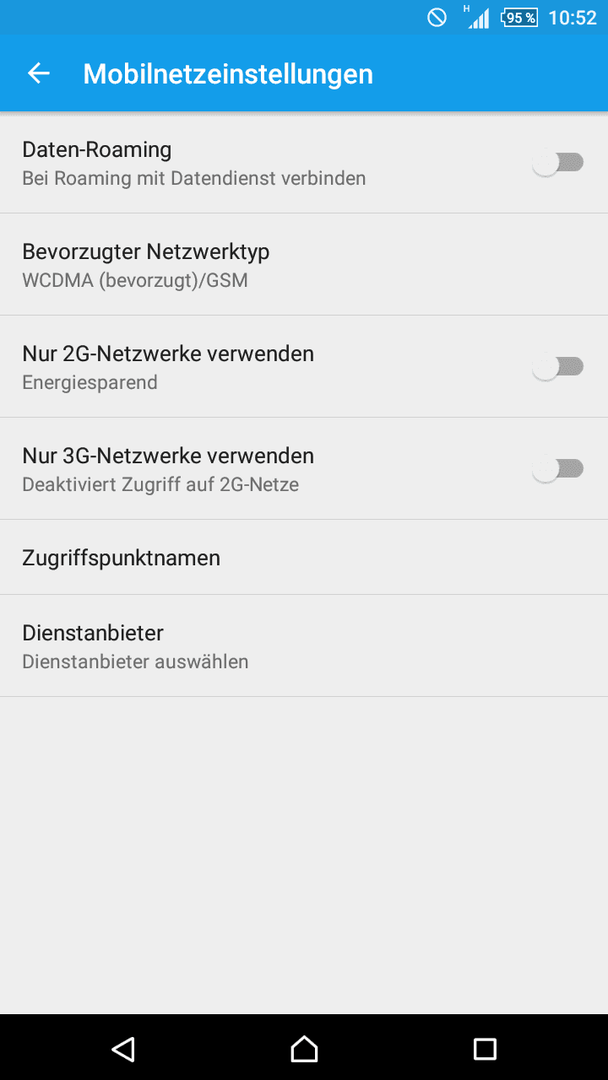Tap the system home button
608x1080 pixels.
[304, 1048]
